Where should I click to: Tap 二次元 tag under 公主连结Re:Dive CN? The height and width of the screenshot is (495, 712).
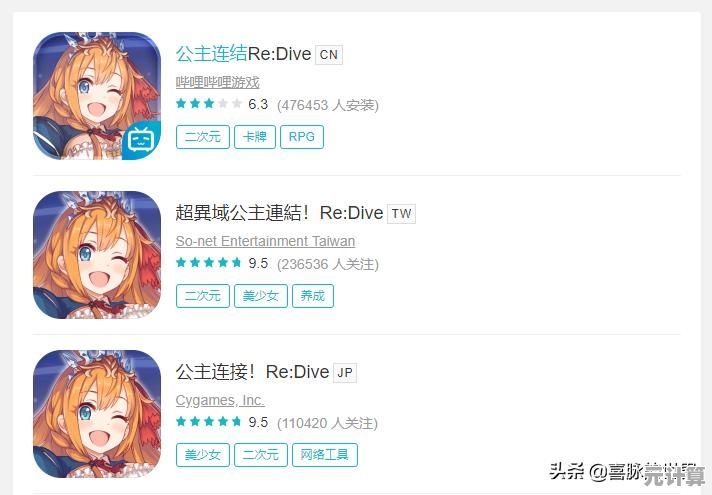[202, 136]
